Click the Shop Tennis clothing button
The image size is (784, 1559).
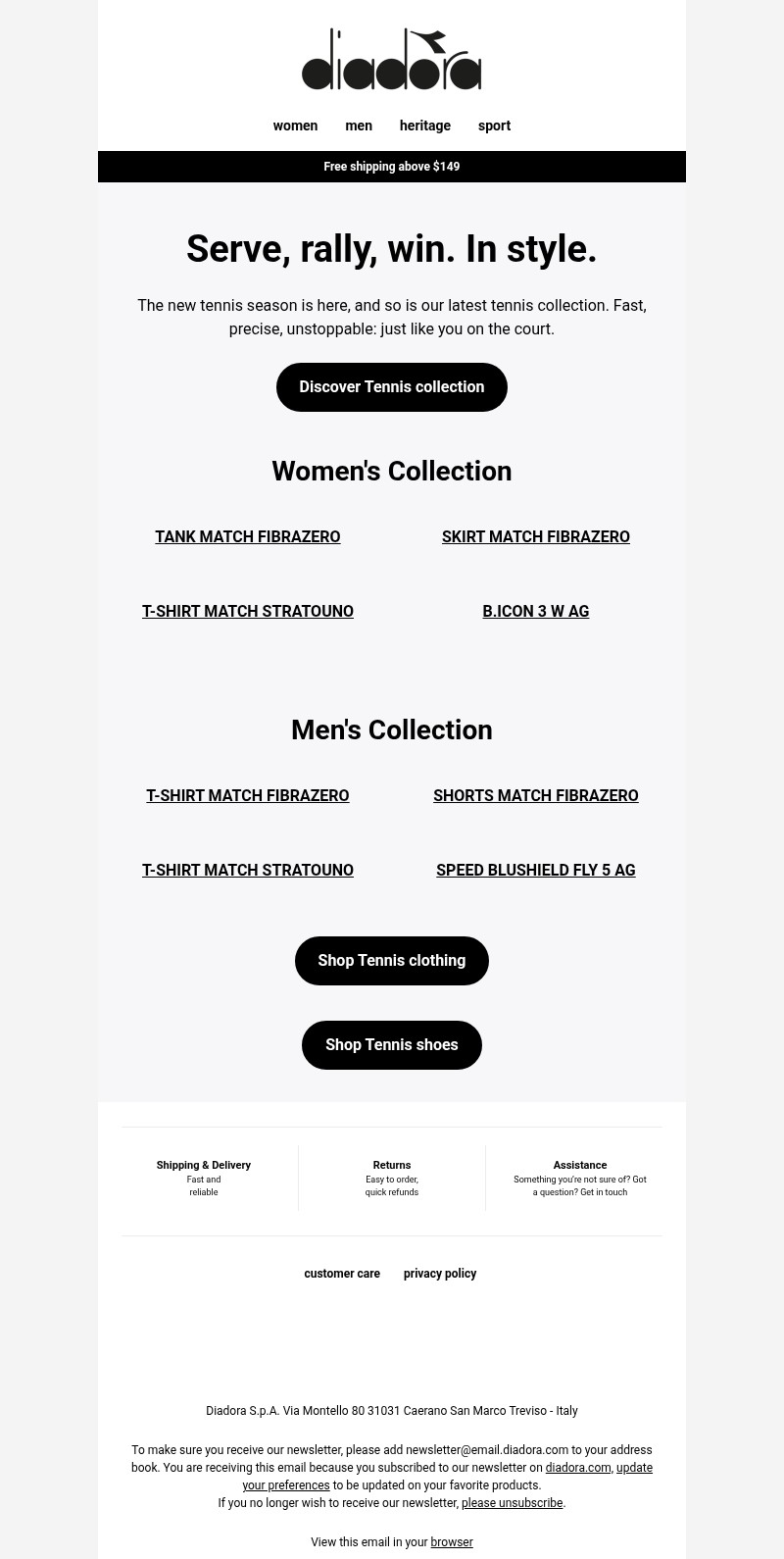391,960
